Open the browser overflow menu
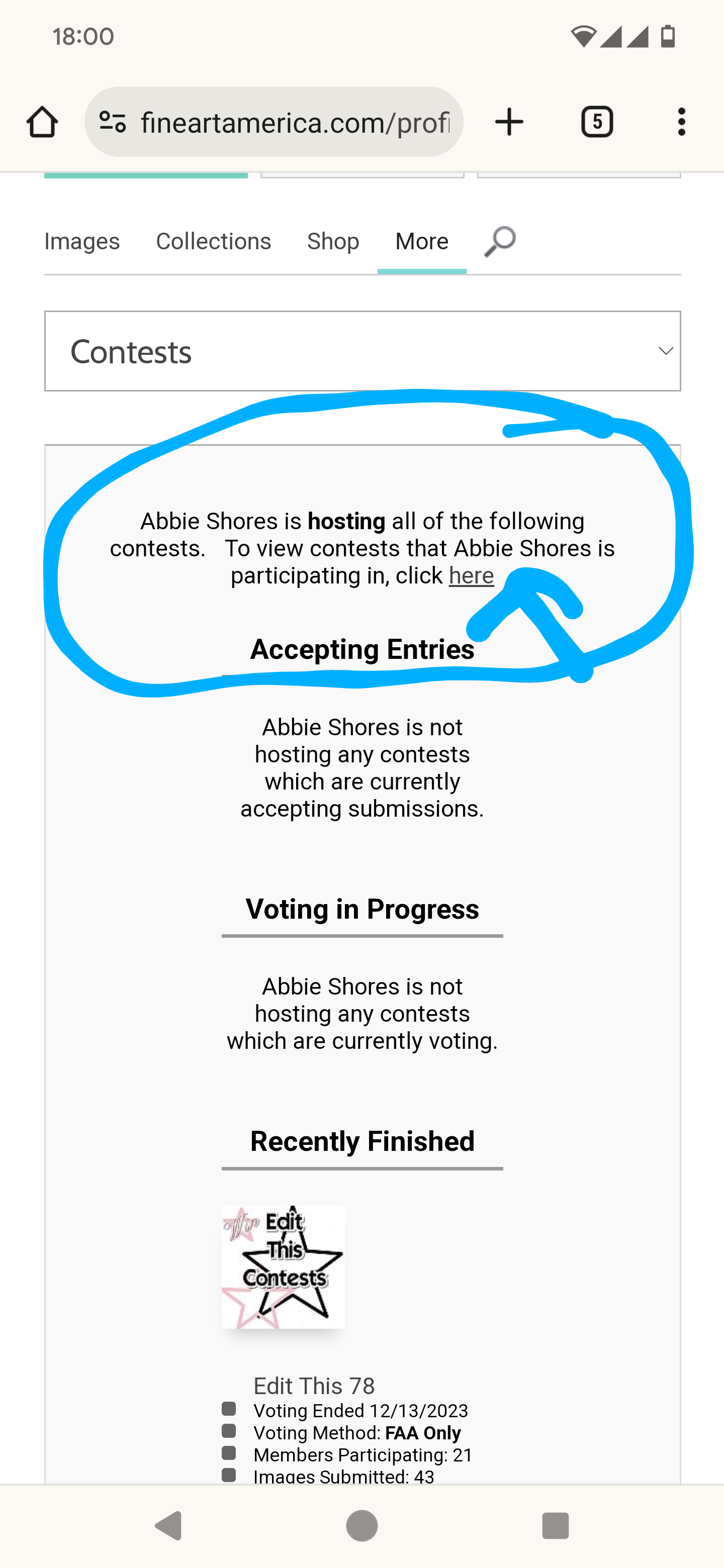Screen dimensions: 724x1568 pos(681,122)
